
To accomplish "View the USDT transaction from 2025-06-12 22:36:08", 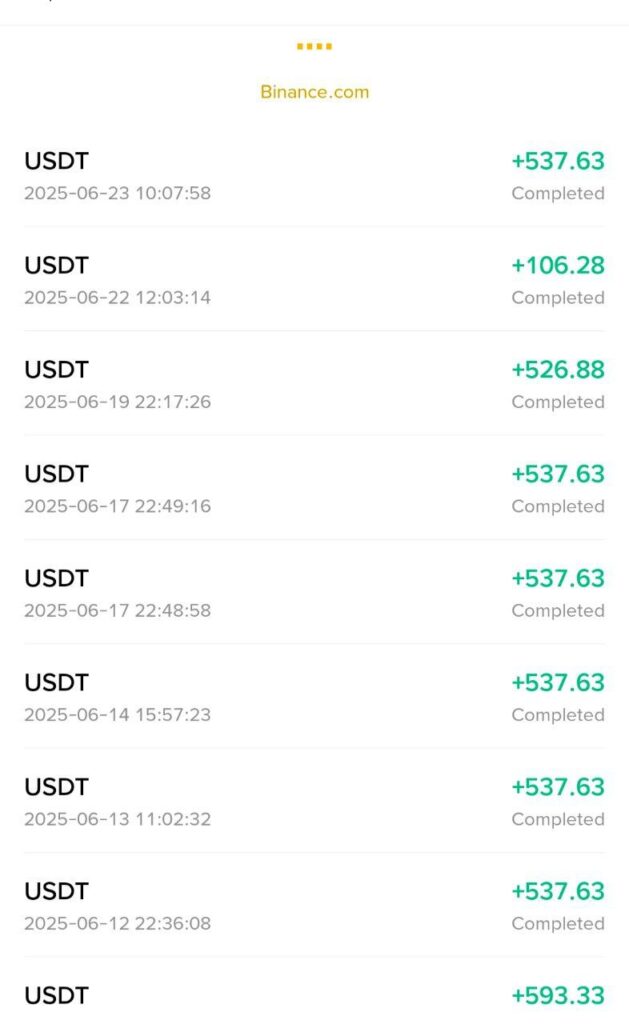I will (314, 906).
